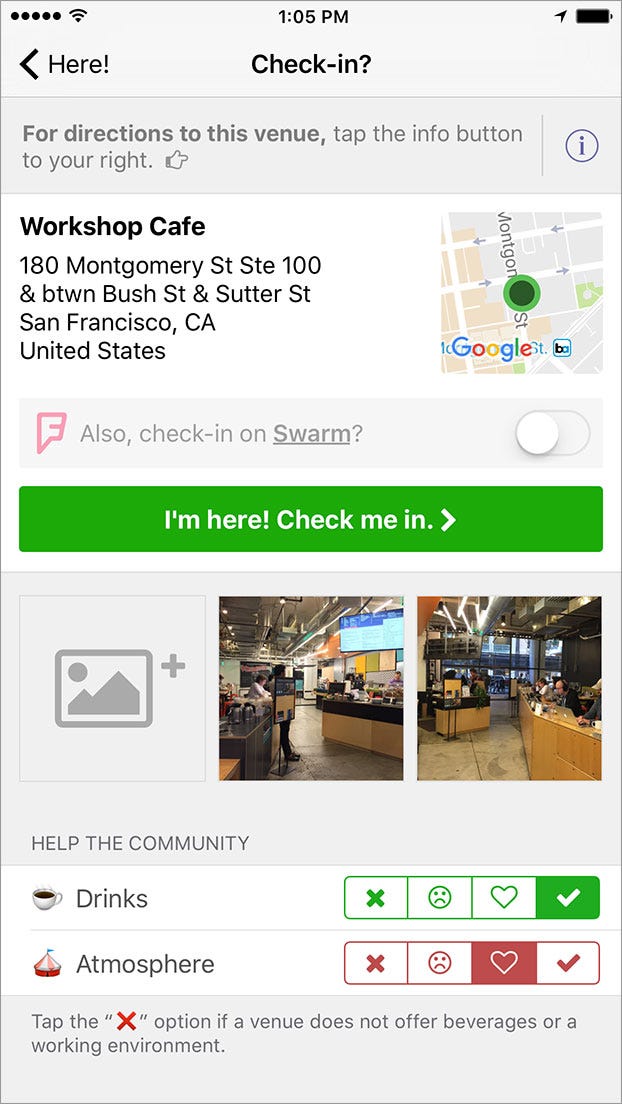Select the checkmark rating for Drinks
622x1104 pixels.
coord(568,898)
